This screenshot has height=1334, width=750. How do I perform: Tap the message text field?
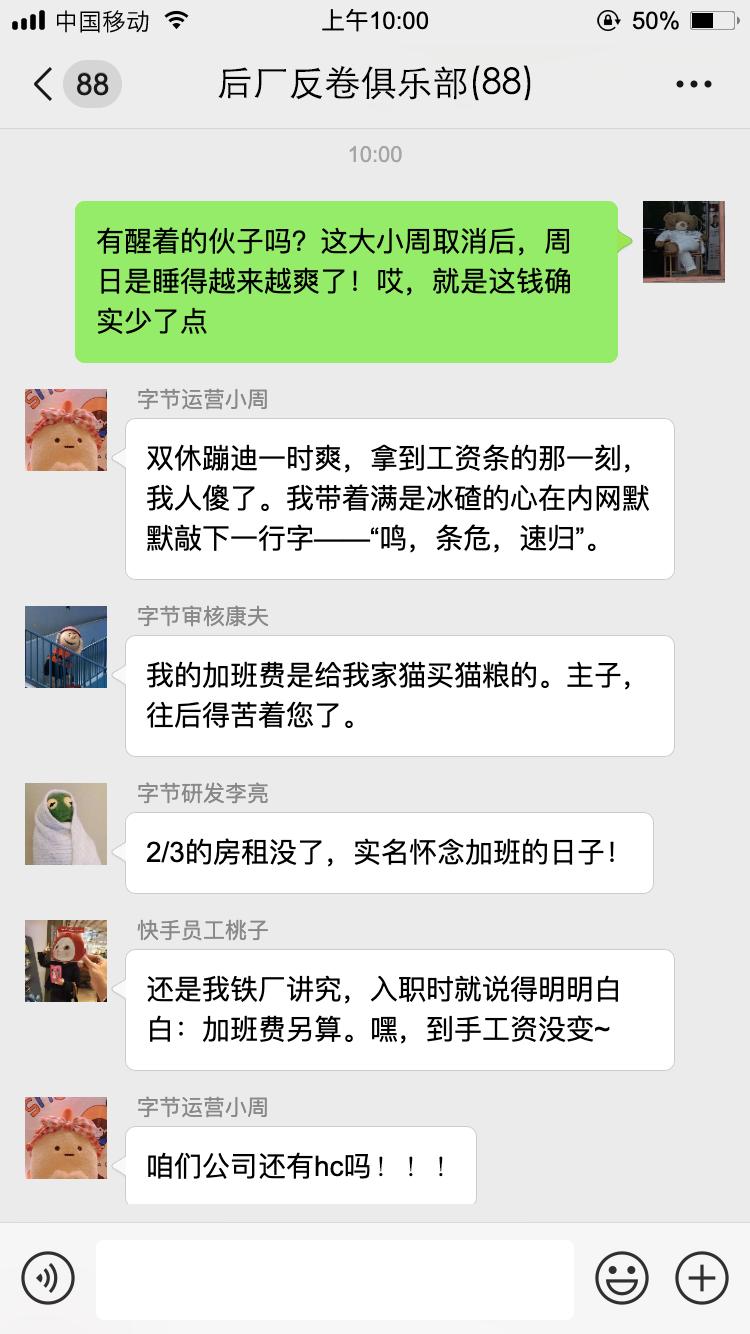[334, 1279]
